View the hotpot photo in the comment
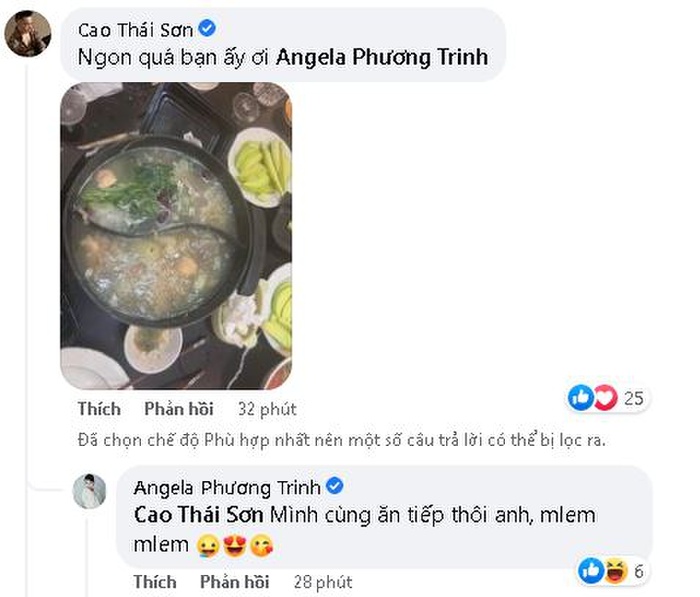The width and height of the screenshot is (700, 597). [176, 236]
